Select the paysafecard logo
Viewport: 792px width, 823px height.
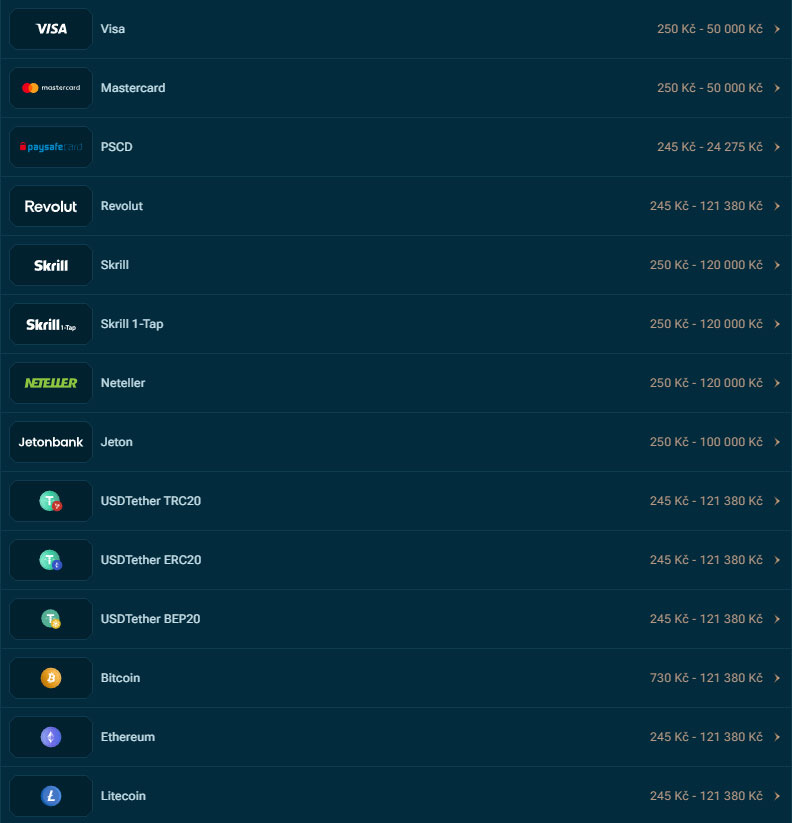(50, 147)
